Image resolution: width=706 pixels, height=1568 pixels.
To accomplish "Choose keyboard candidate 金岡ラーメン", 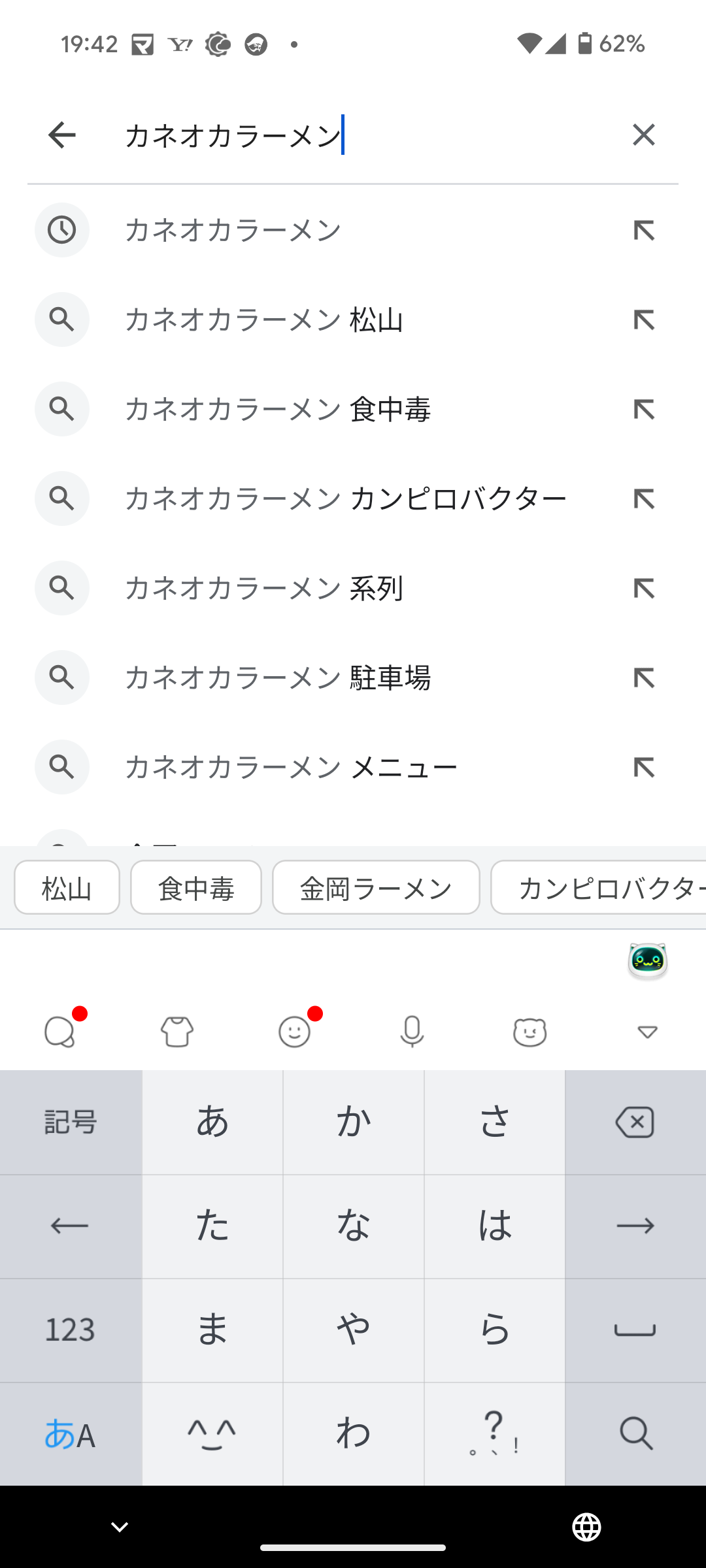I will click(376, 888).
